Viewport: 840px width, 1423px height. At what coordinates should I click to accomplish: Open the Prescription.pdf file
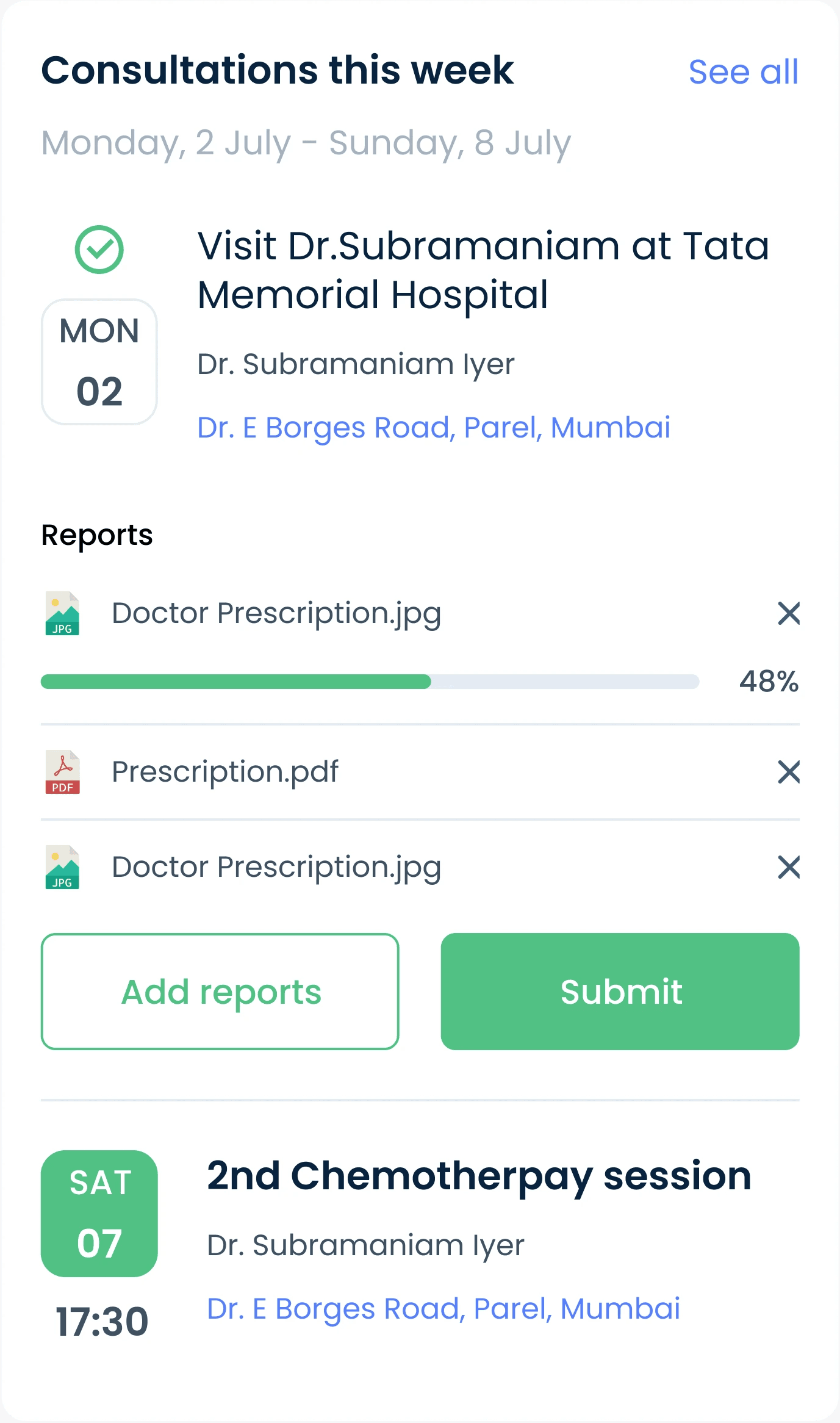point(224,772)
